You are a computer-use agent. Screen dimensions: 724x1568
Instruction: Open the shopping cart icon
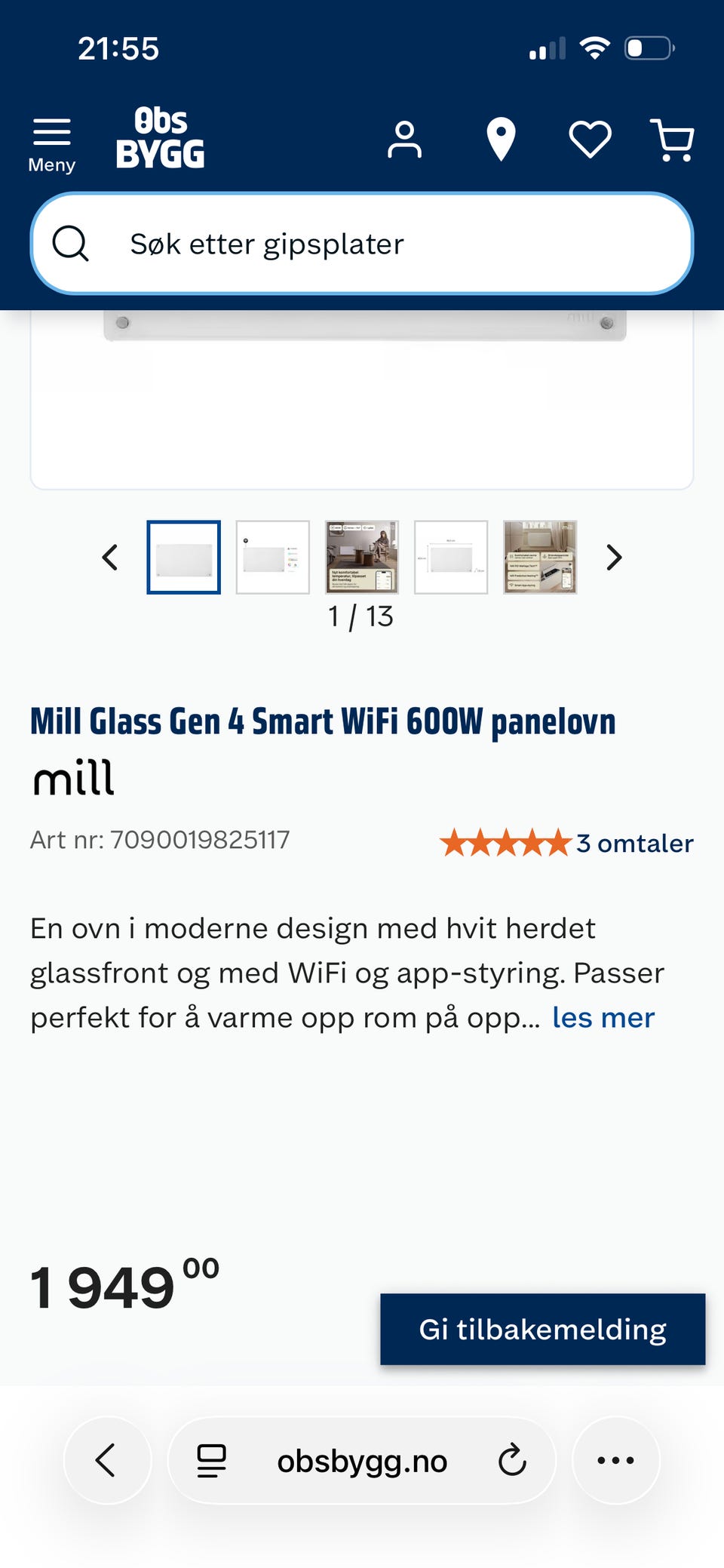click(673, 139)
